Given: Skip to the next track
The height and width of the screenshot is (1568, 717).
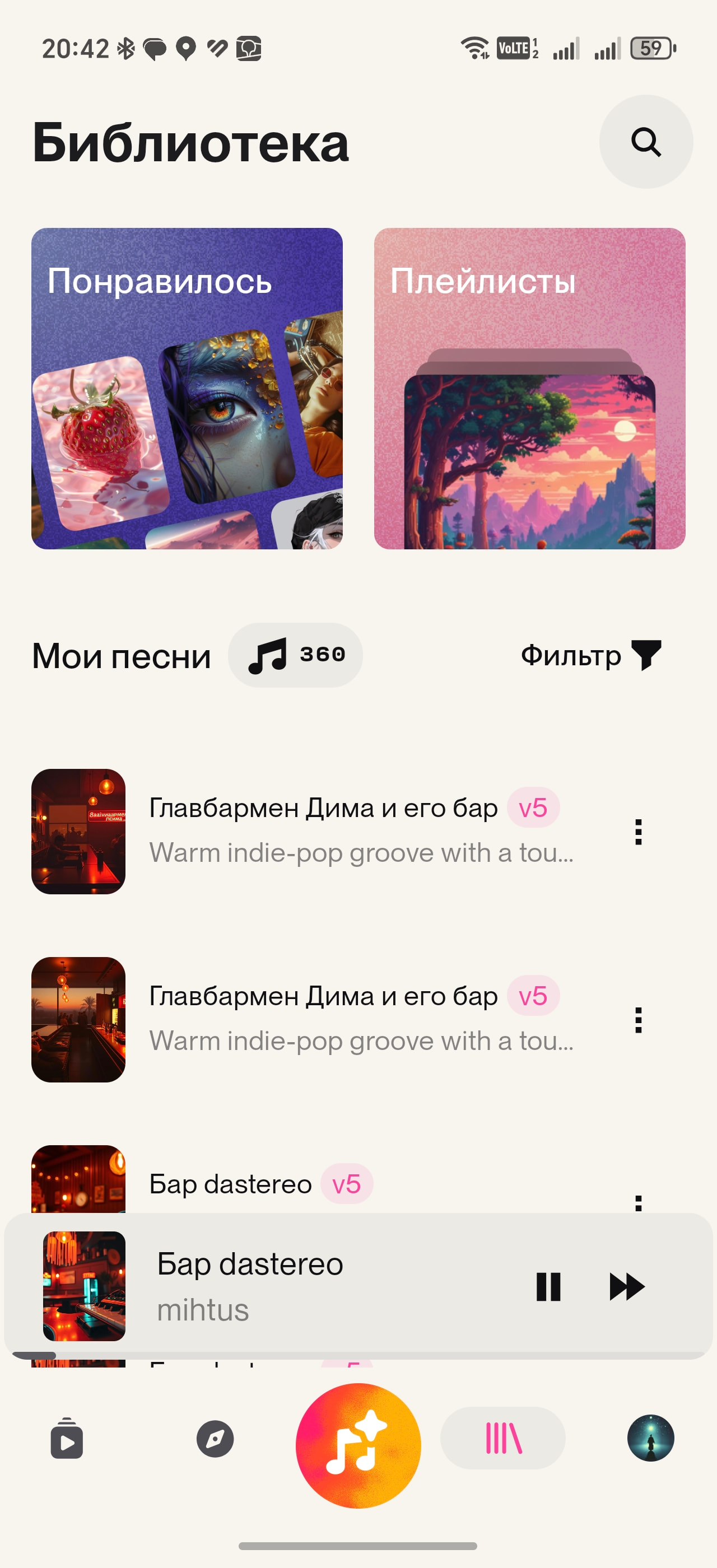Looking at the screenshot, I should click(x=626, y=1286).
